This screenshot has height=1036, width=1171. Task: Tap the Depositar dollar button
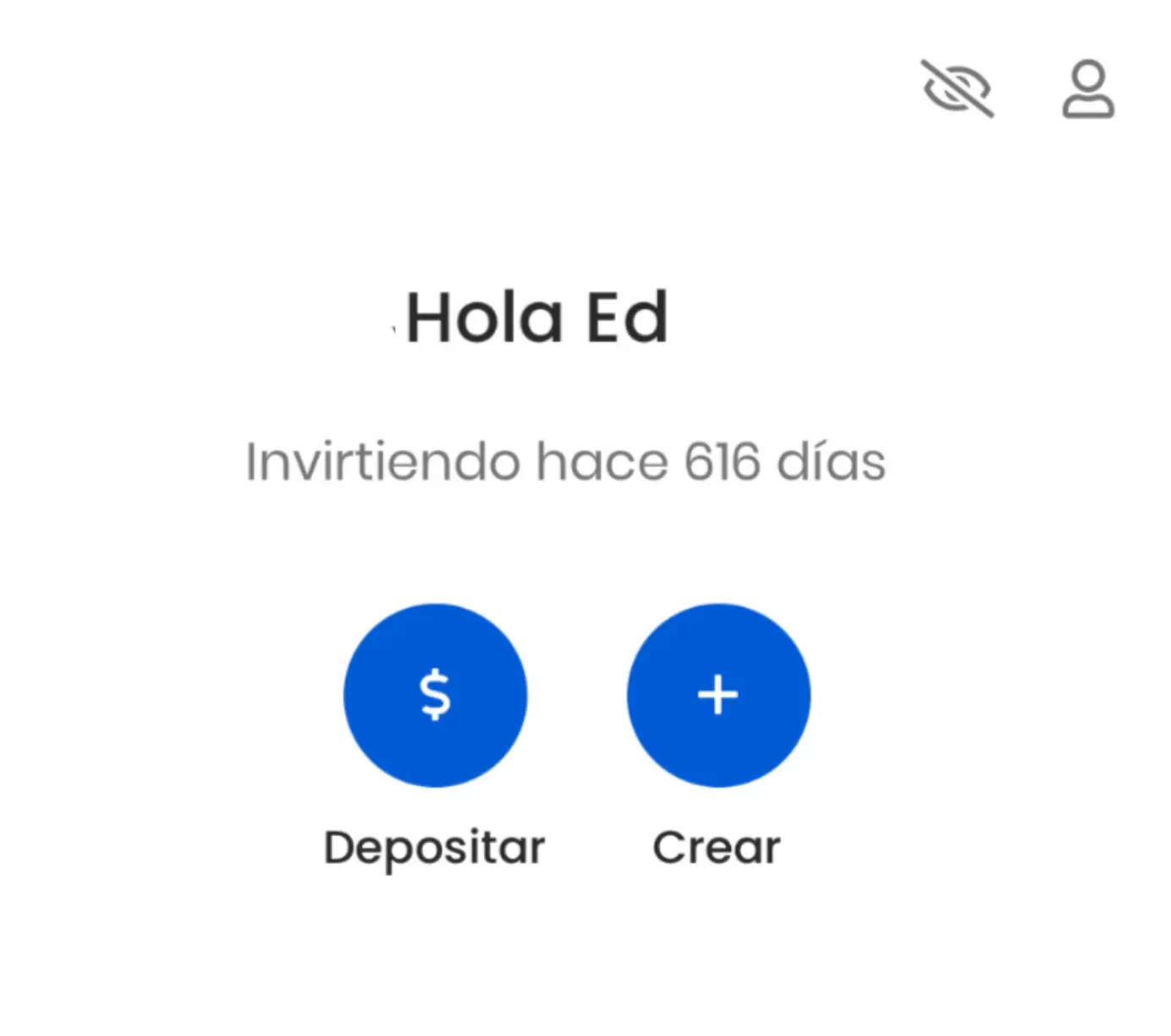pos(435,695)
